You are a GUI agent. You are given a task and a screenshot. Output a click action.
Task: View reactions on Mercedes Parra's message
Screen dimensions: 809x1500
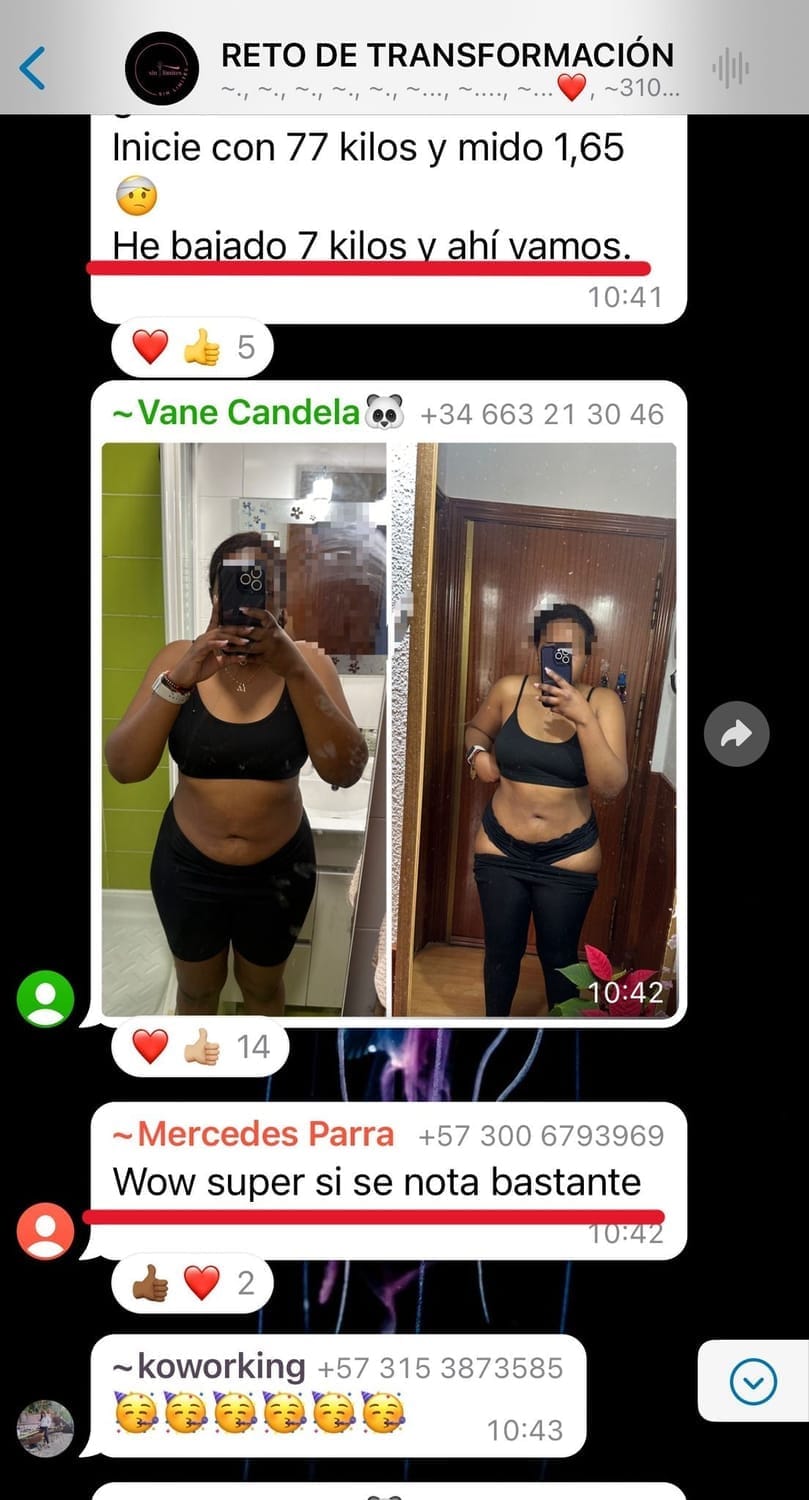[x=190, y=1283]
